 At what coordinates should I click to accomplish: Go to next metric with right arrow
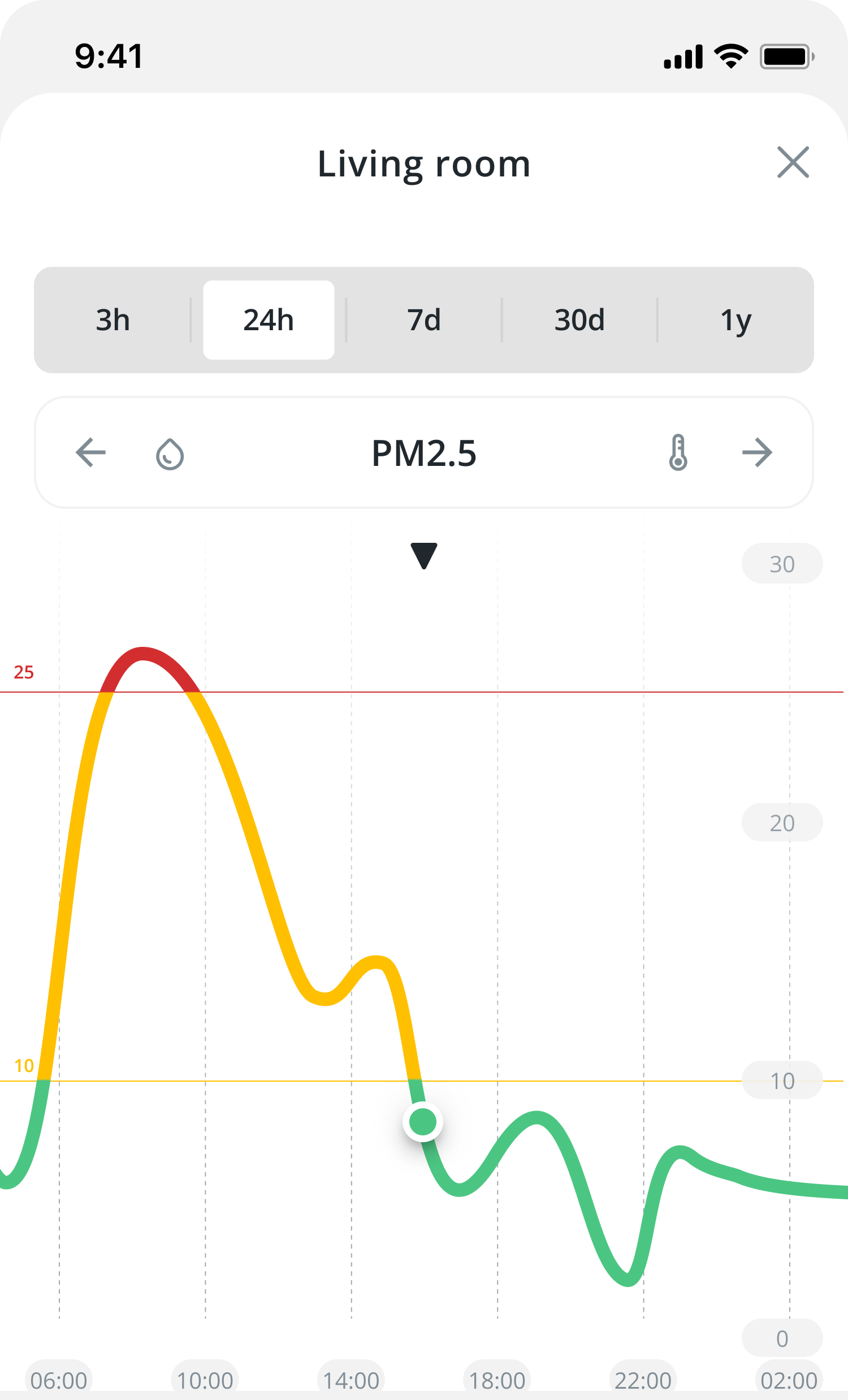click(x=757, y=453)
